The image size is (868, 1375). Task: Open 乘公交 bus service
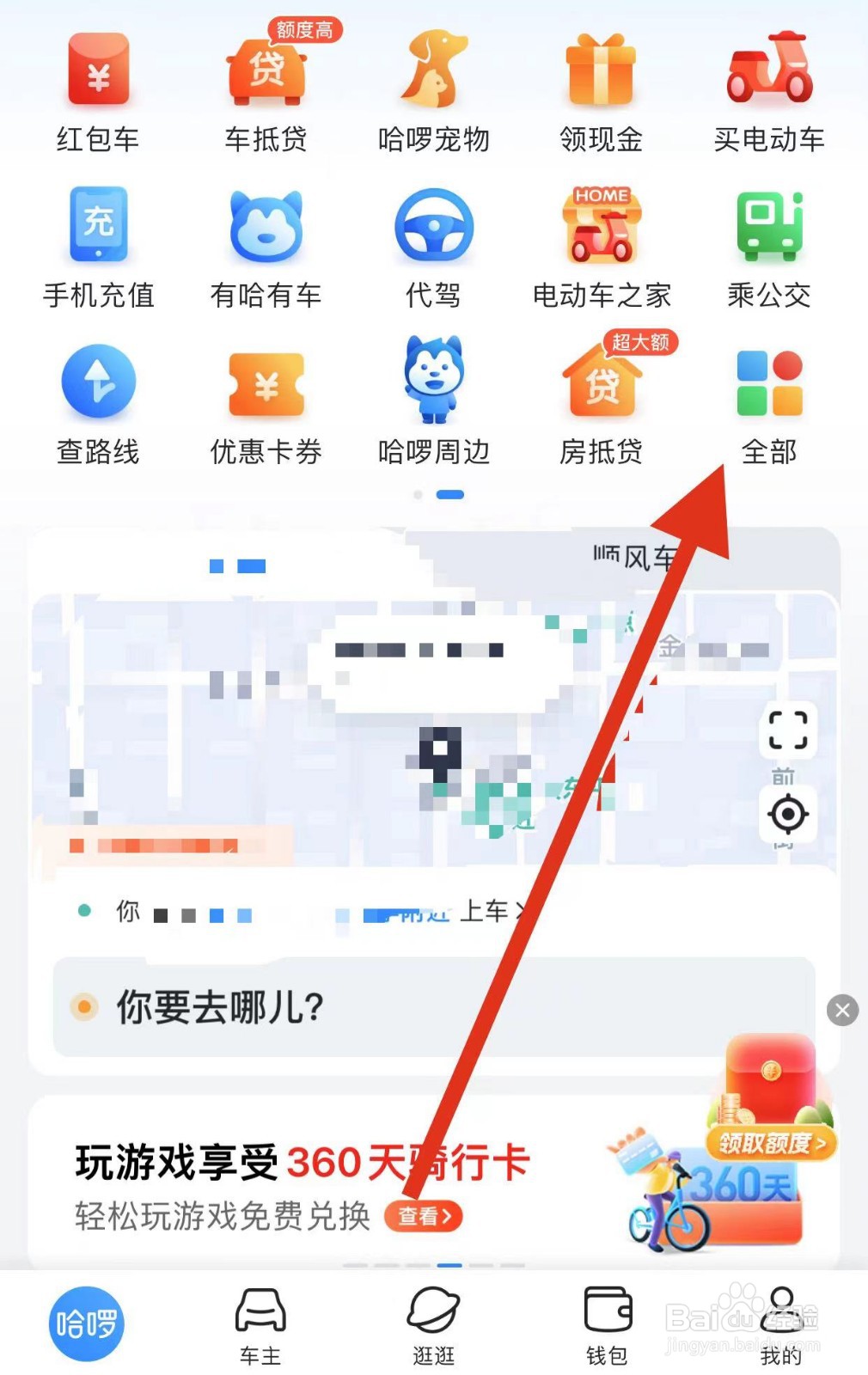click(x=771, y=228)
